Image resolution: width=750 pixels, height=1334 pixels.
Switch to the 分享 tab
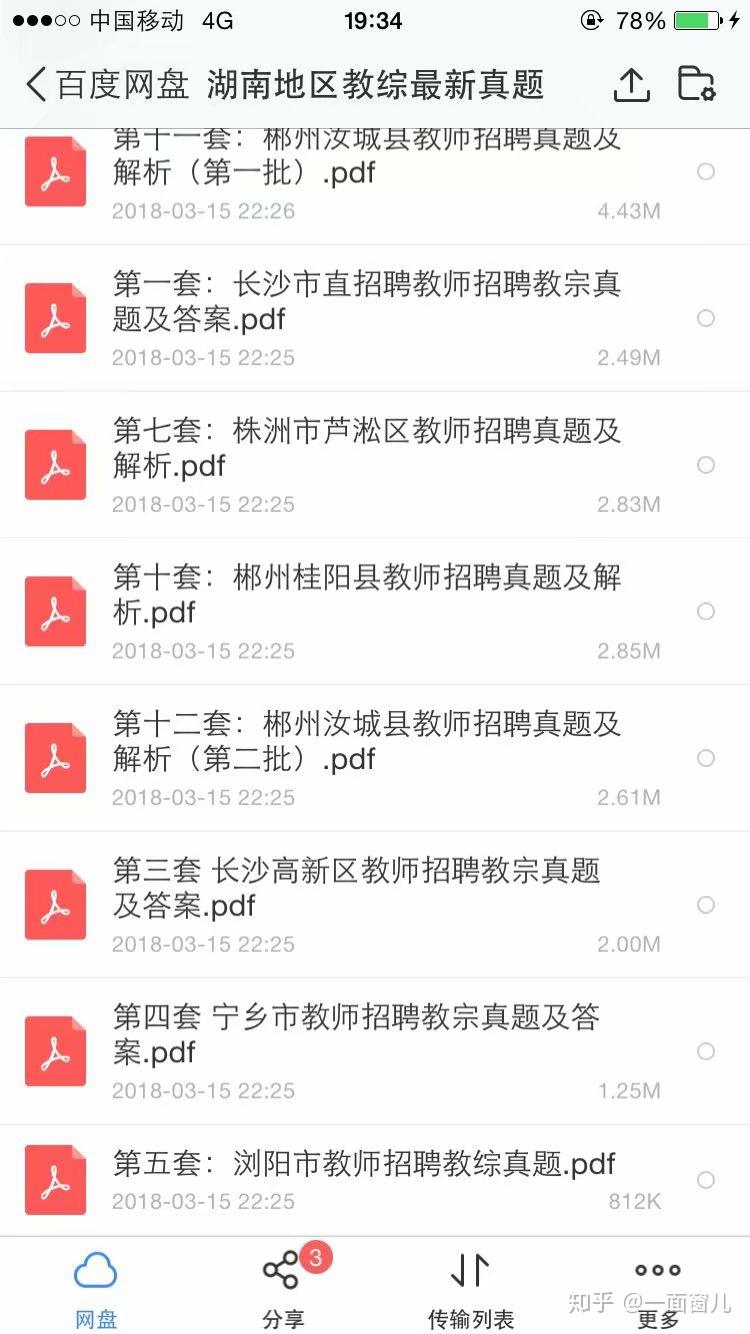284,1288
